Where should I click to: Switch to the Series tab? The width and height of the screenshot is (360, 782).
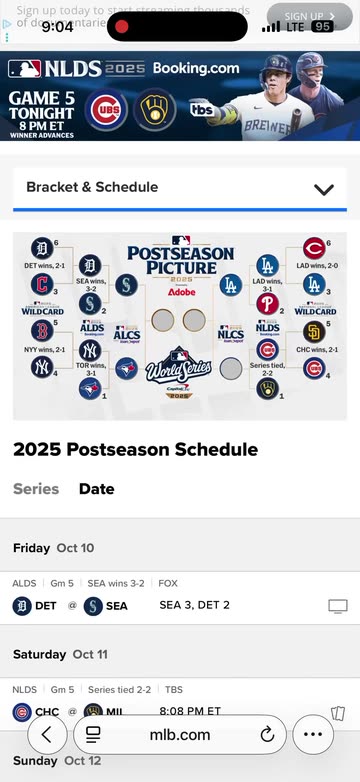coord(36,489)
